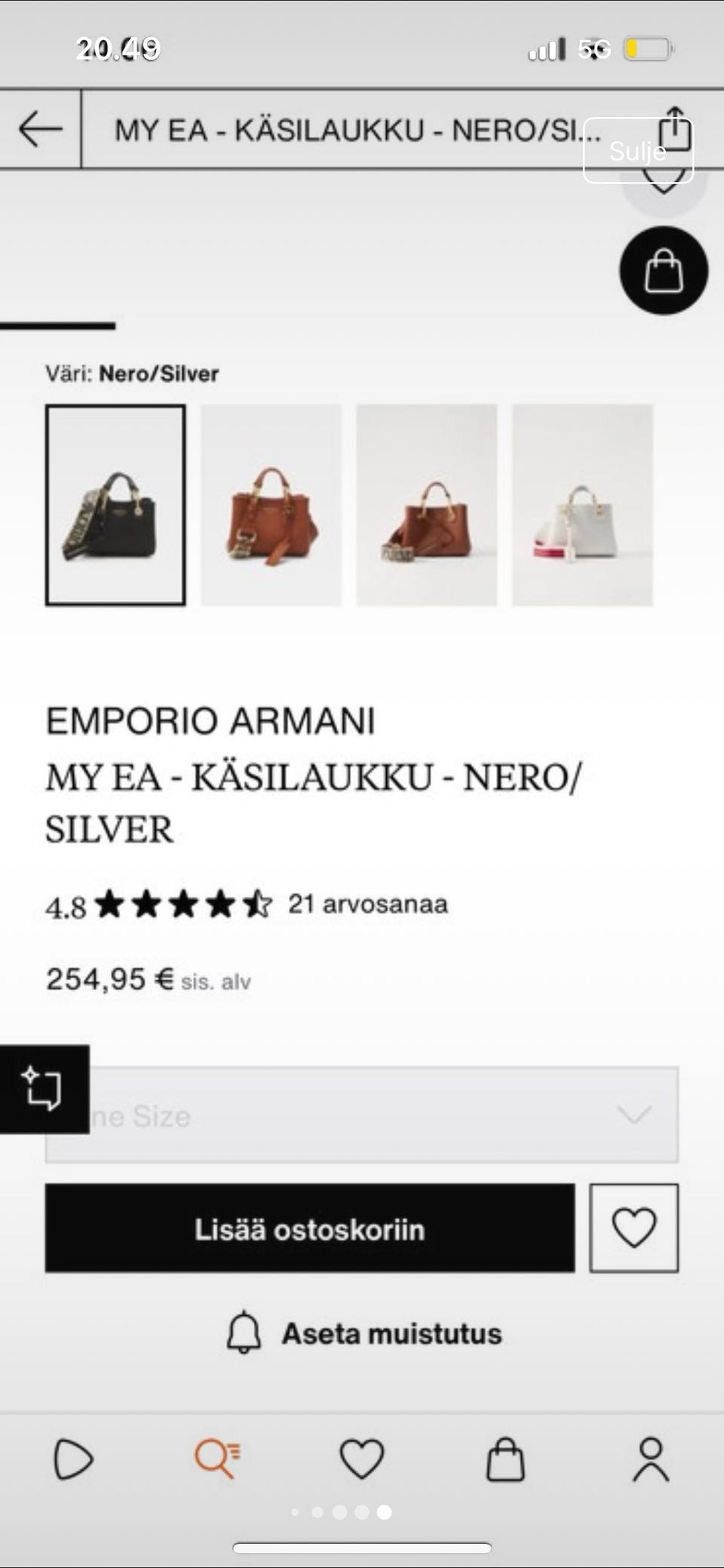Pick the brown bag with the patterned strap

[427, 505]
